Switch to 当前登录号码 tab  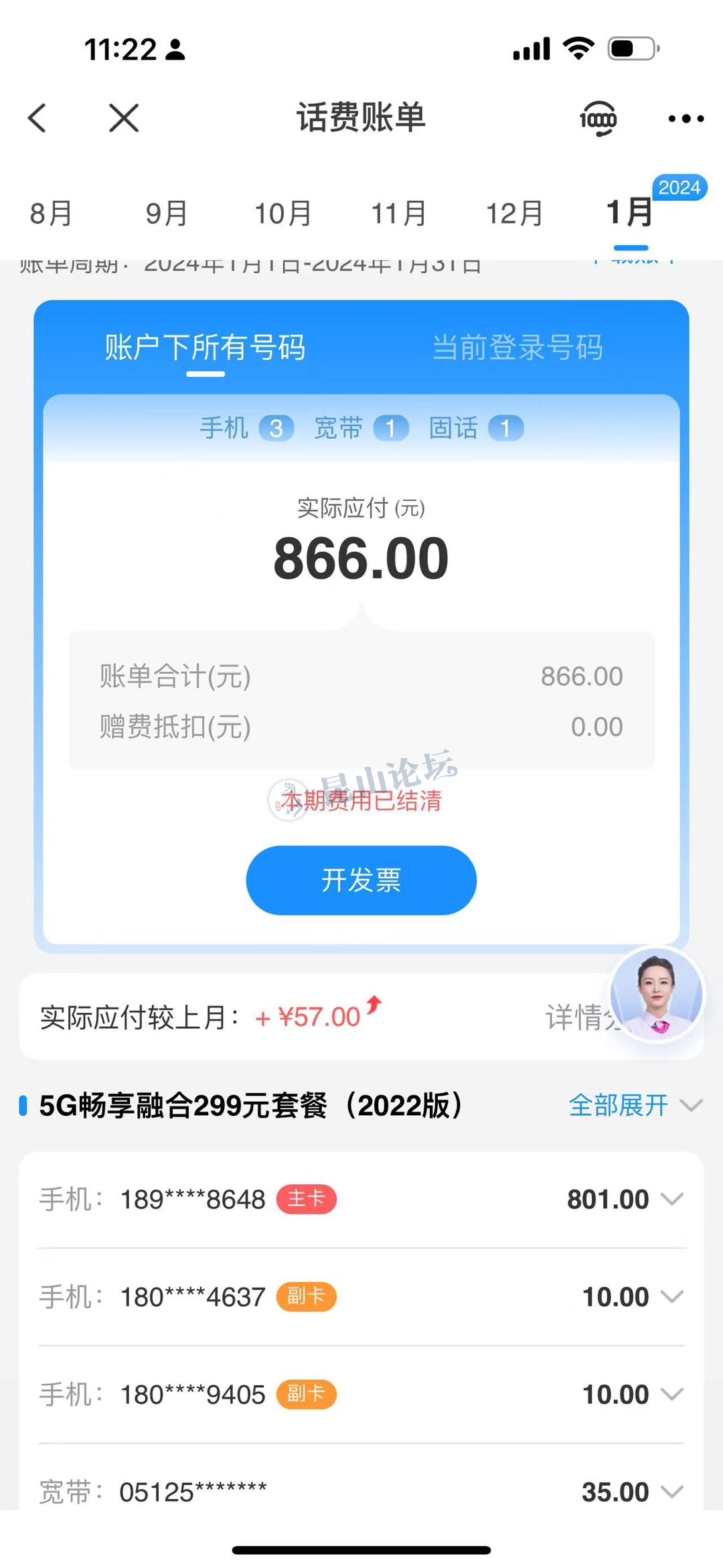(x=517, y=348)
